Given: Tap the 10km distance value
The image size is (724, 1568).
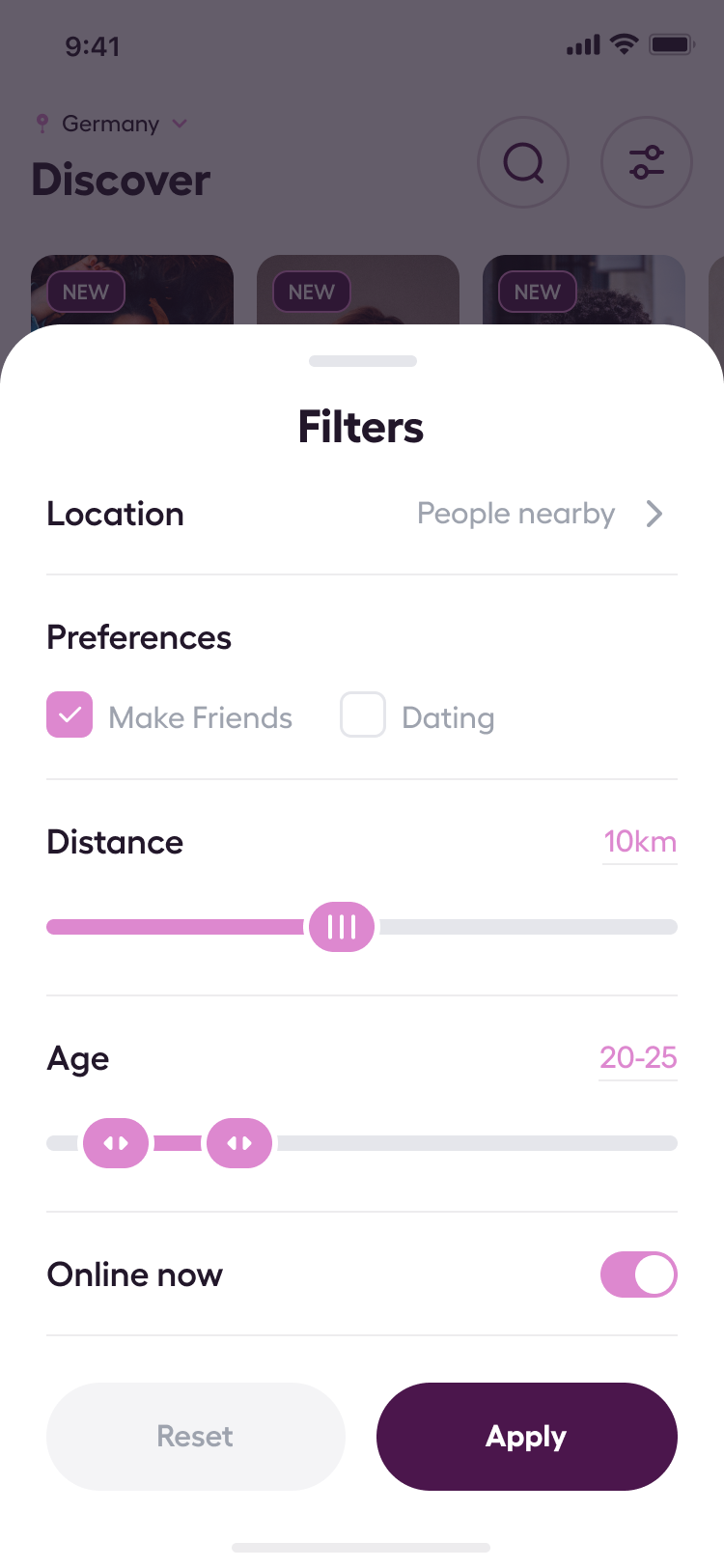Looking at the screenshot, I should 639,842.
